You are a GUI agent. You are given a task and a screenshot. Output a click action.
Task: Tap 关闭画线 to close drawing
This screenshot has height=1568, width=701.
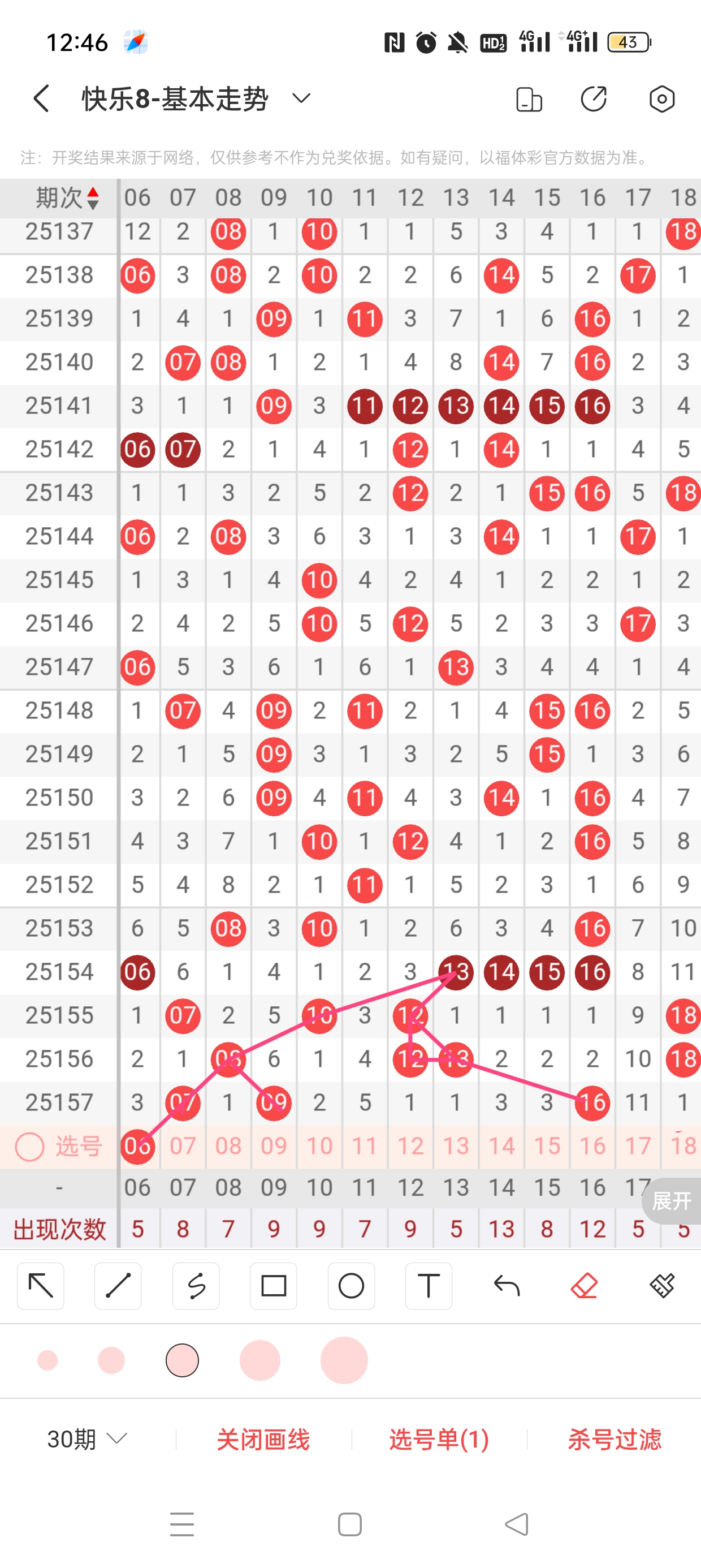click(x=263, y=1440)
